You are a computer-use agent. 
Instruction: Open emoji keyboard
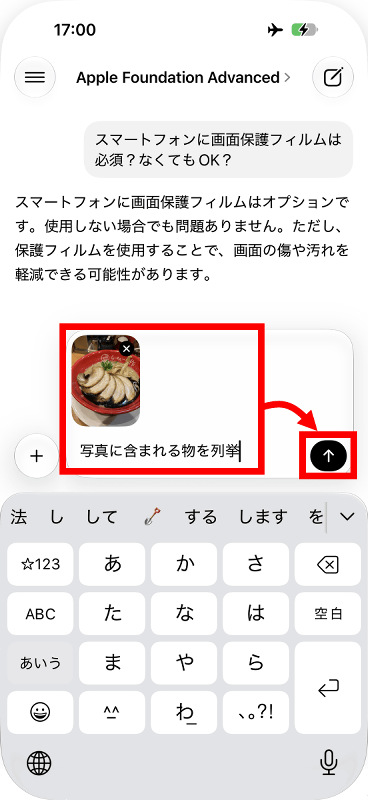(x=40, y=713)
